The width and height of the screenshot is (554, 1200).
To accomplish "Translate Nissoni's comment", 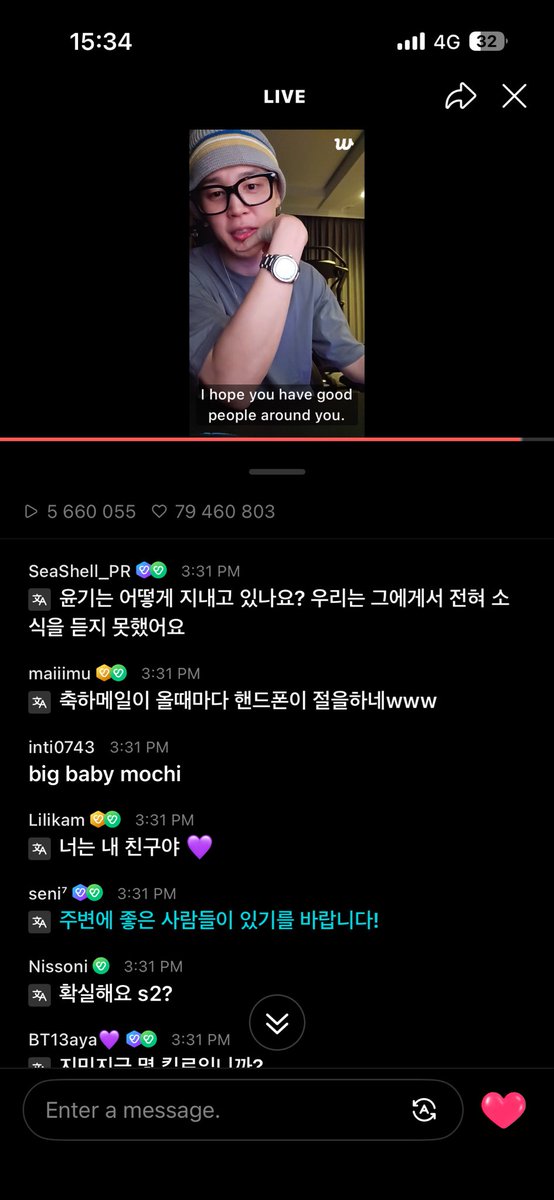I will pos(40,995).
